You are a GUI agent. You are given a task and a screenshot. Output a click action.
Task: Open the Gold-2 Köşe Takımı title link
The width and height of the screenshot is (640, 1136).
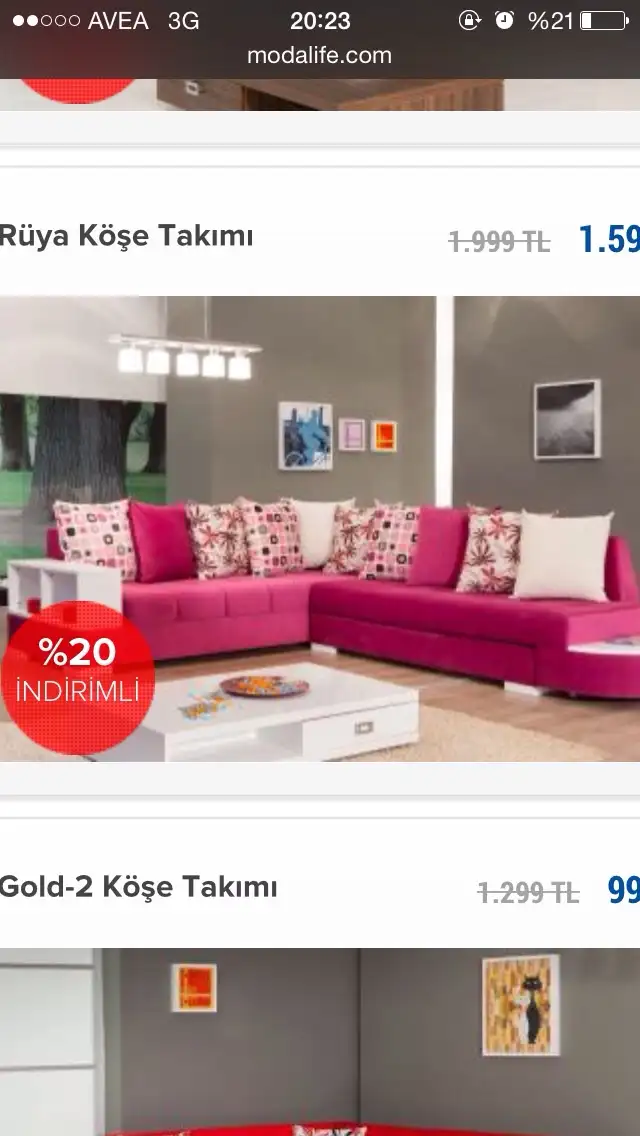(138, 887)
